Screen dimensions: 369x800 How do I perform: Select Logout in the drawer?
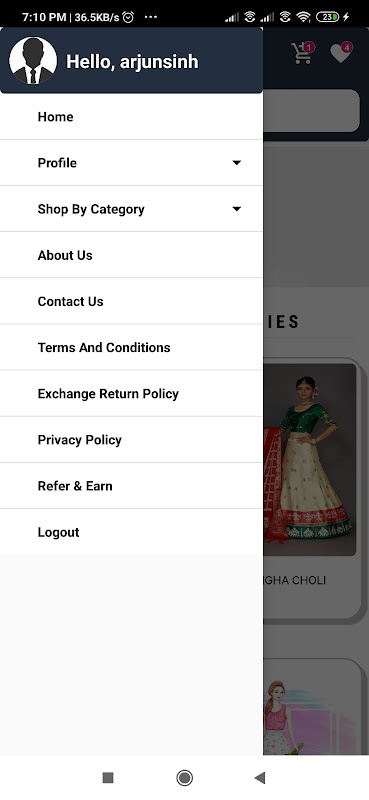131,532
